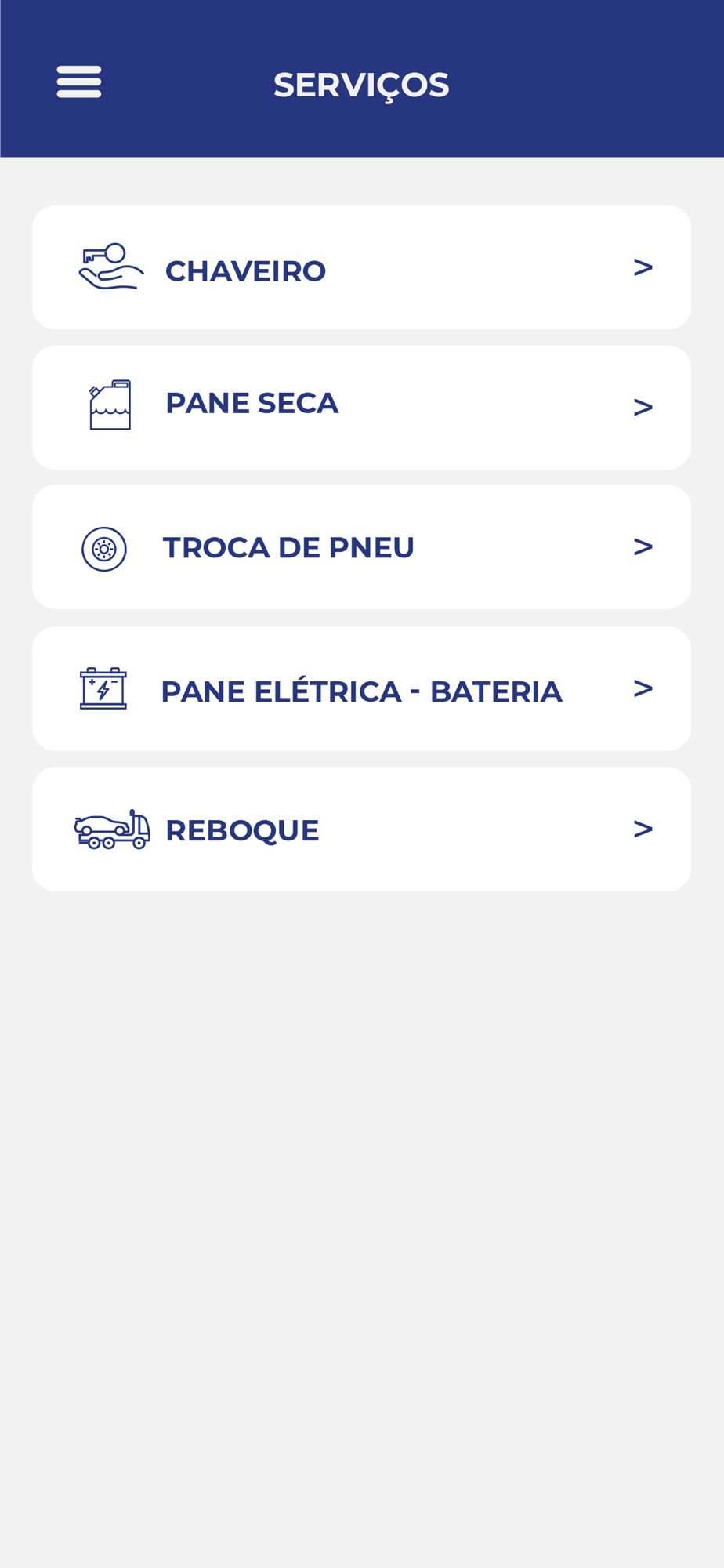Choose Troca de Pneu
Viewport: 724px width, 1568px height.
pyautogui.click(x=361, y=547)
